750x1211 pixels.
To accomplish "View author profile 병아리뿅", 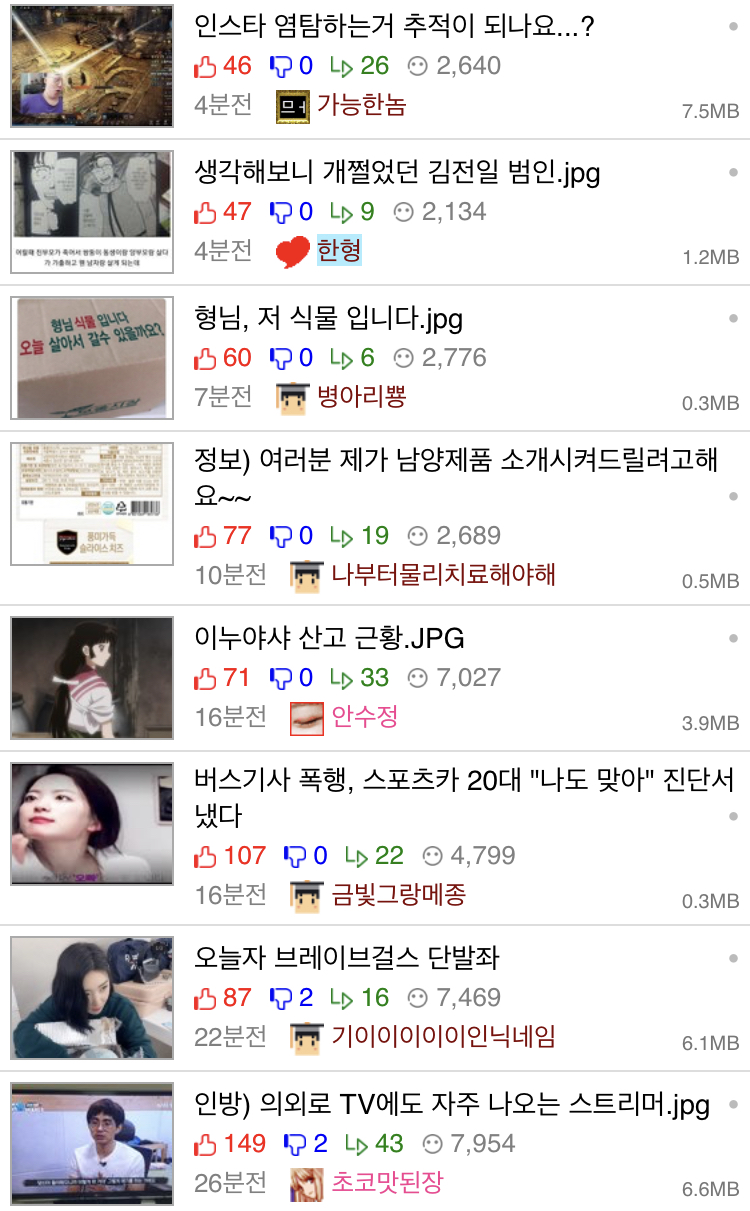I will click(361, 397).
